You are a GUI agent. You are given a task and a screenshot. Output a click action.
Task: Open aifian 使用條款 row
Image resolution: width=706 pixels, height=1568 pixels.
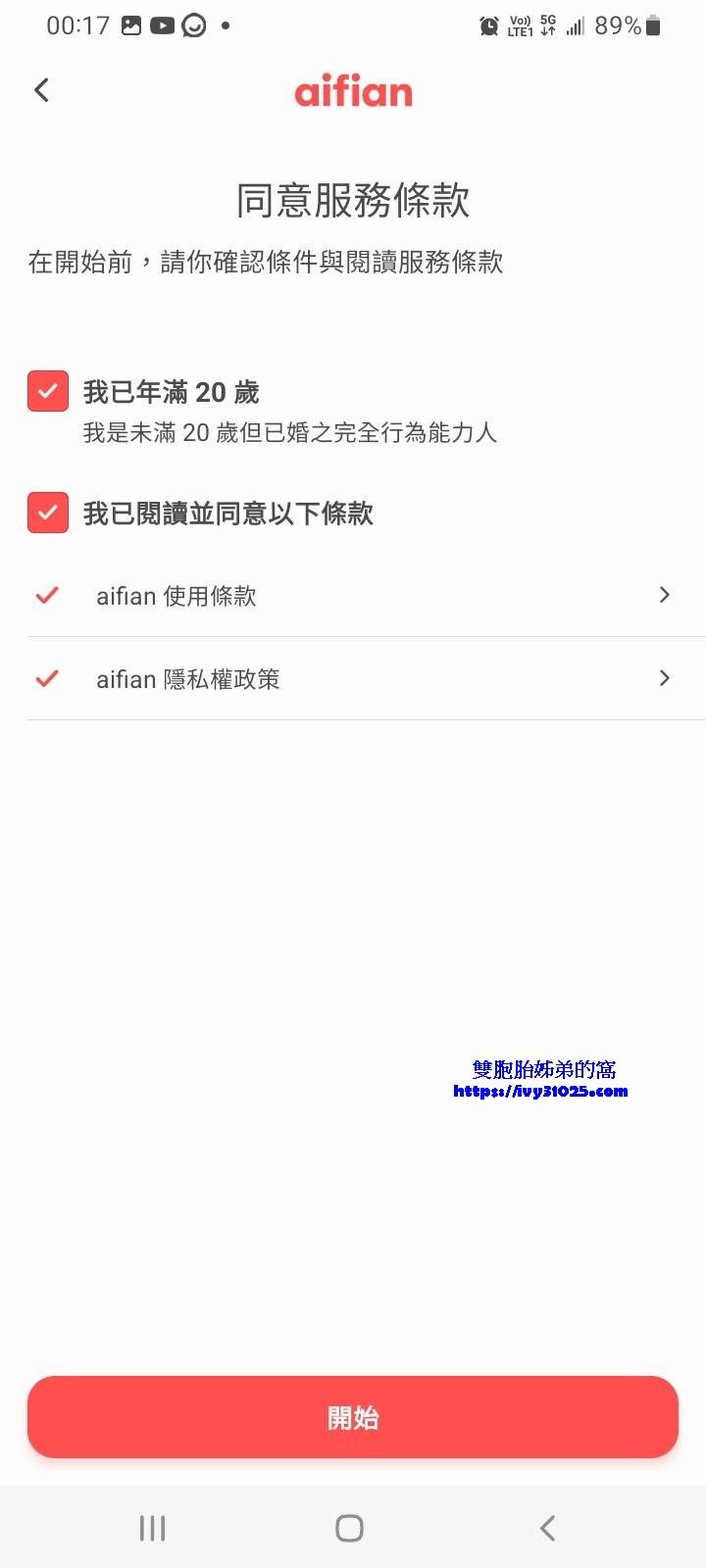pyautogui.click(x=353, y=595)
